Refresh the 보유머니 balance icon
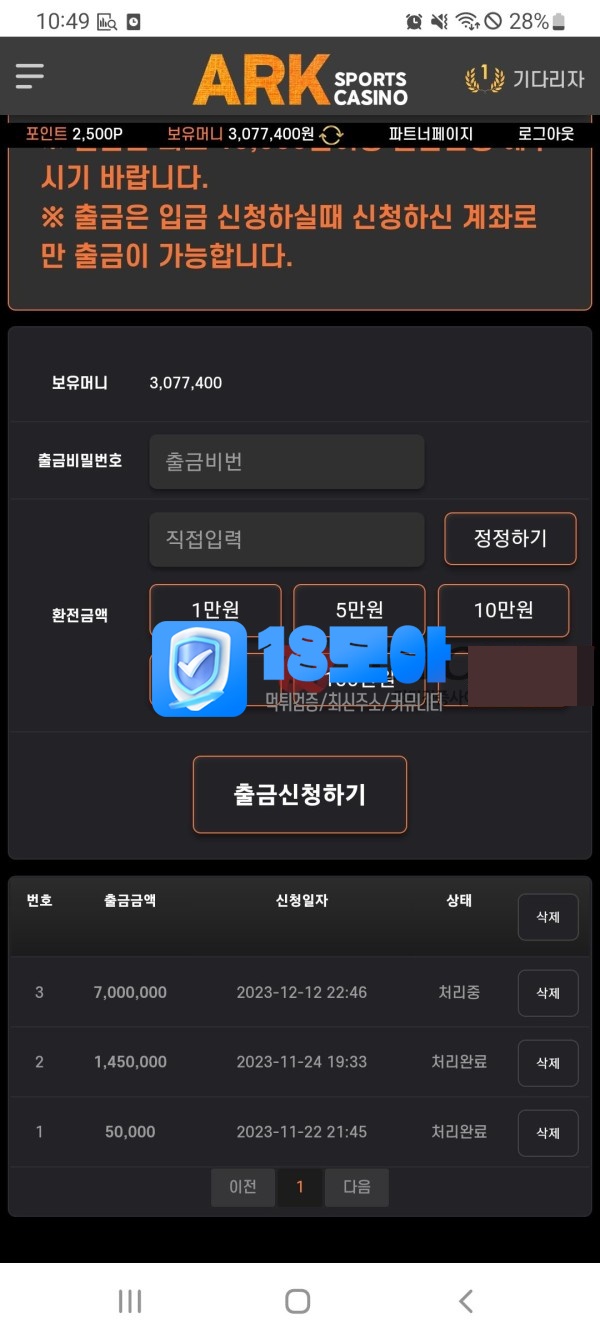 click(332, 134)
